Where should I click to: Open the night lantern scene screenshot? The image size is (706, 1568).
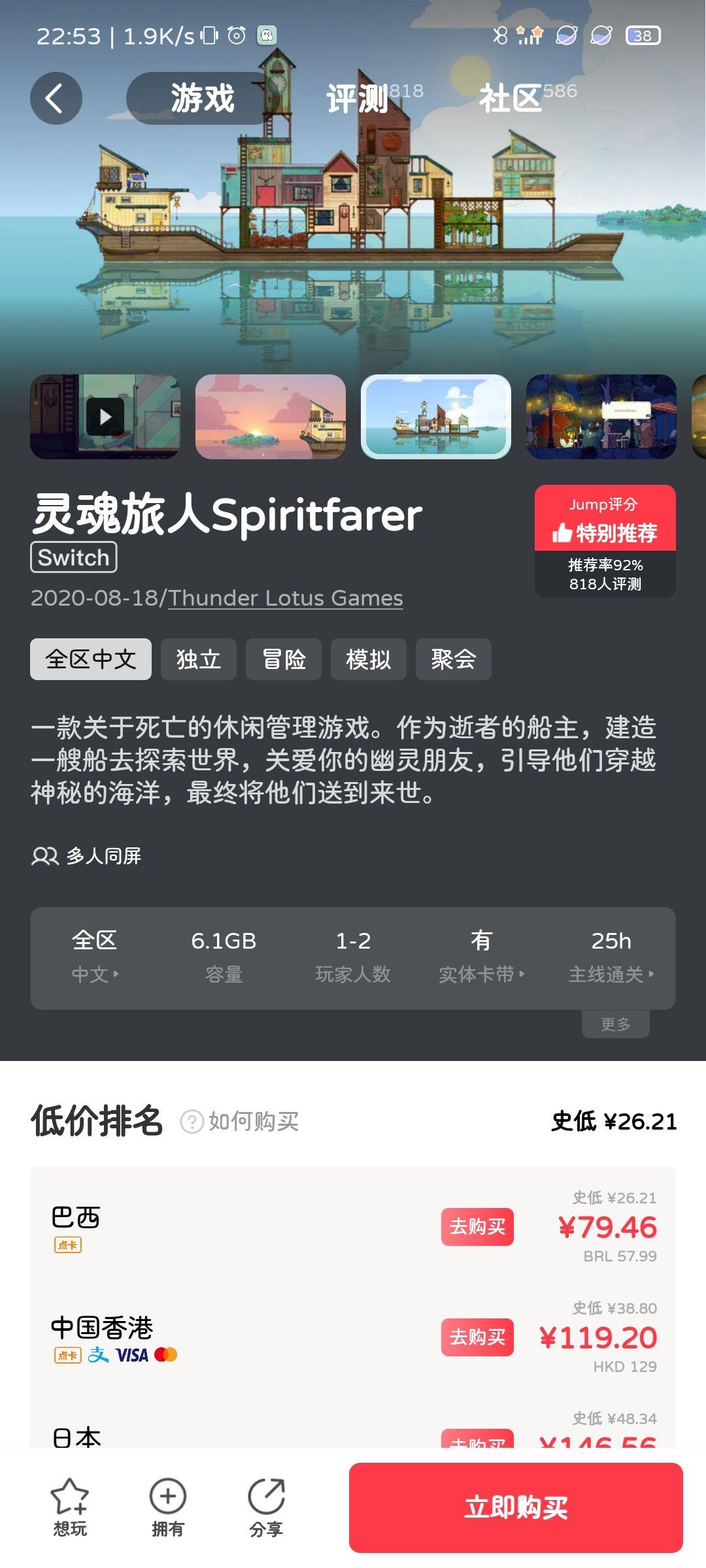(601, 416)
